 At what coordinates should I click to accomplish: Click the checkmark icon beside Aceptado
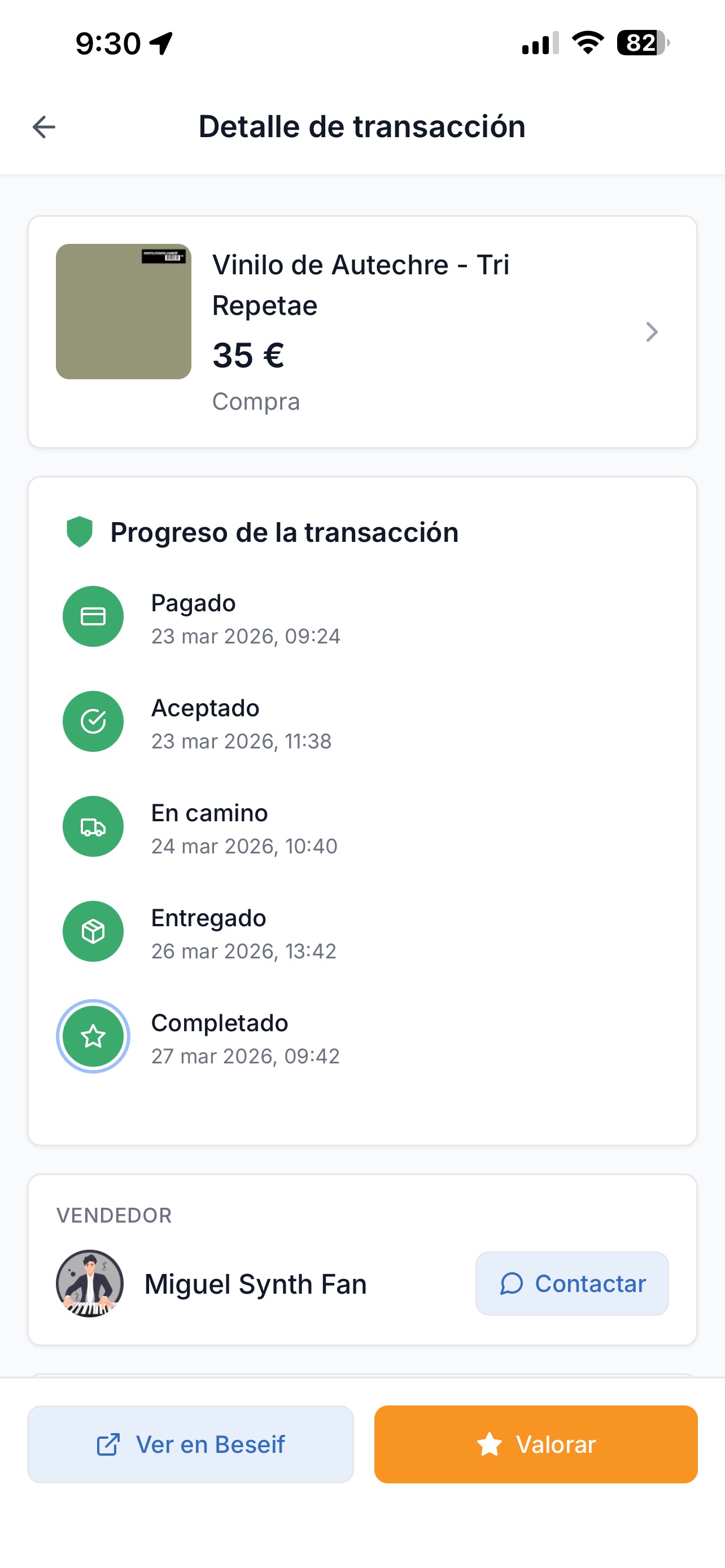(93, 721)
